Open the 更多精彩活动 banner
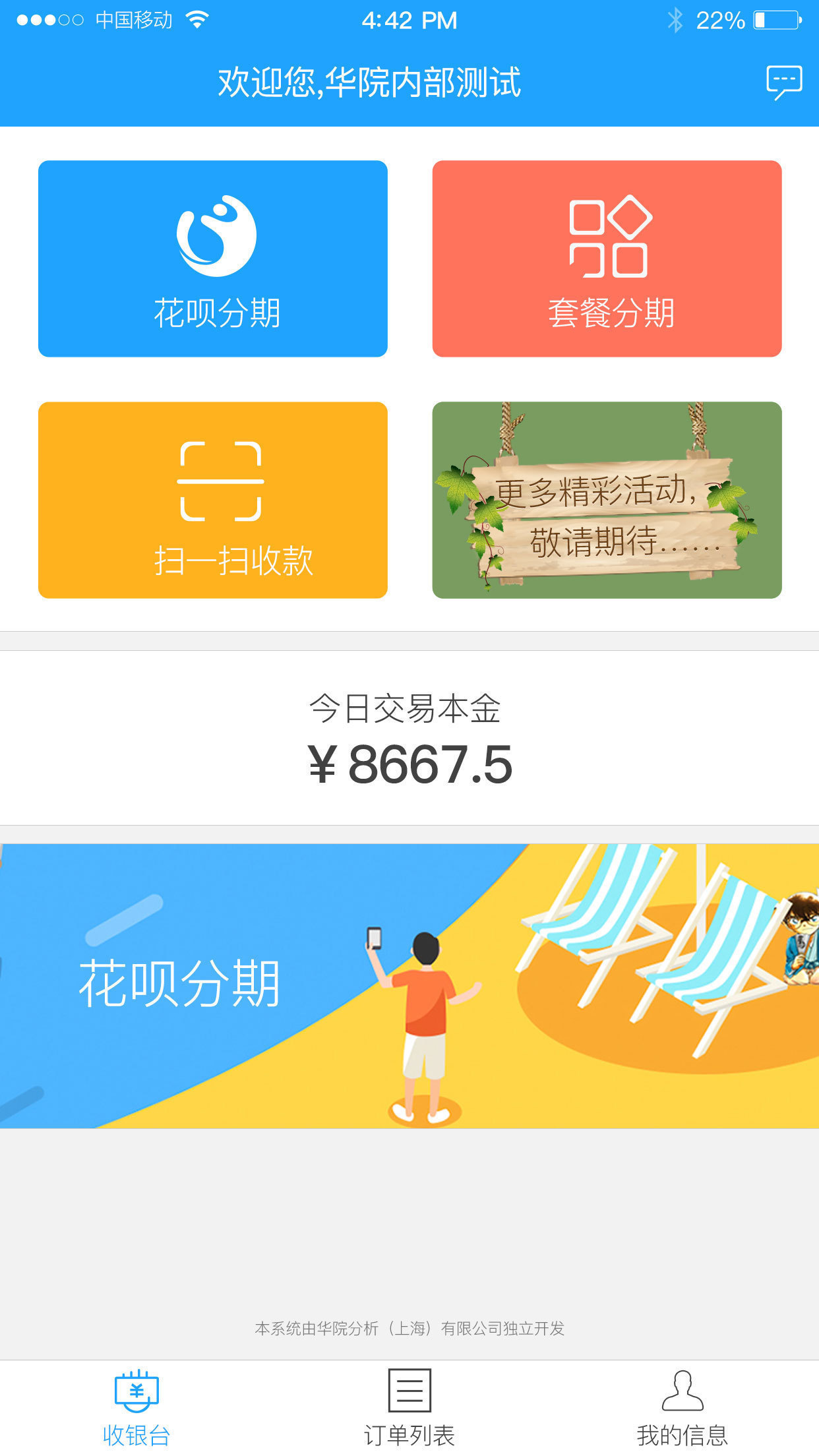Image resolution: width=819 pixels, height=1456 pixels. click(607, 501)
